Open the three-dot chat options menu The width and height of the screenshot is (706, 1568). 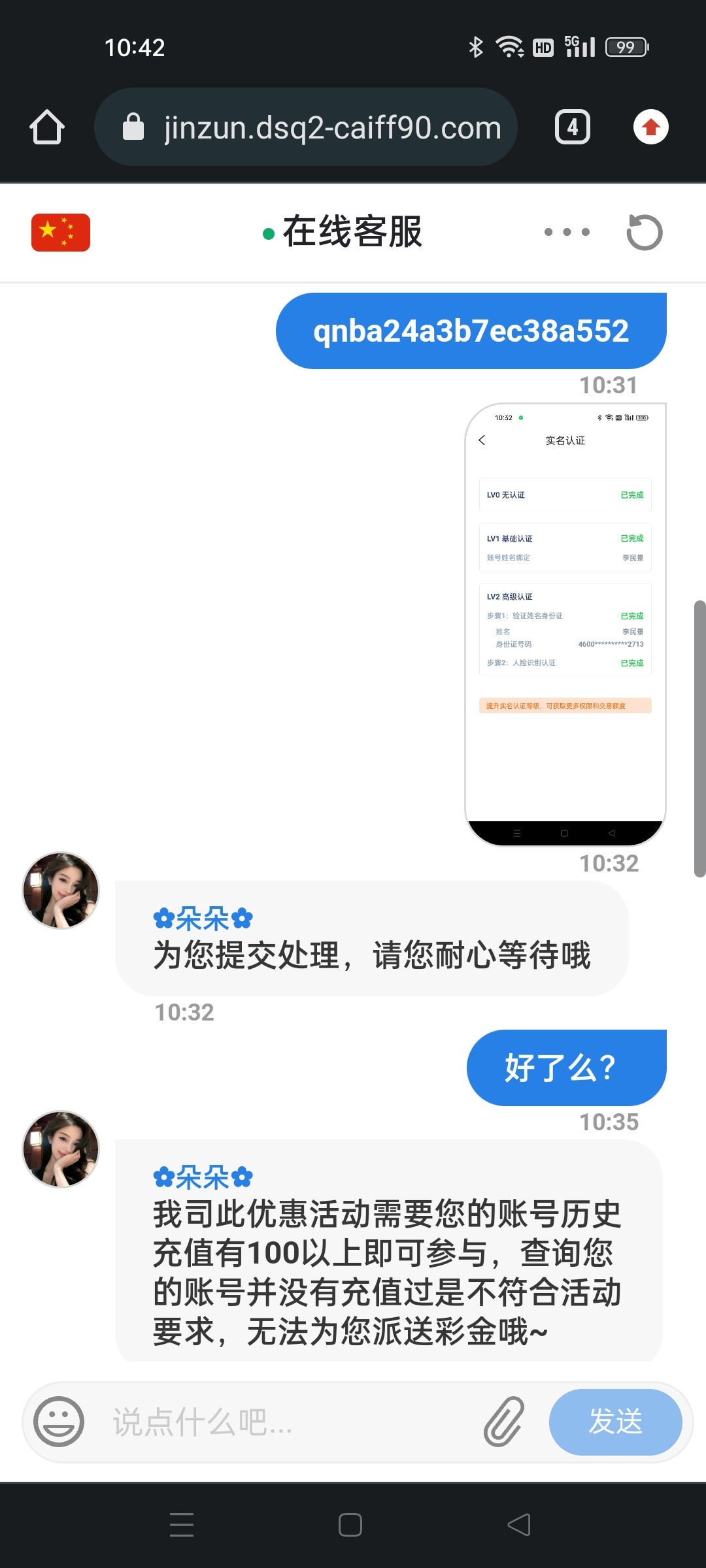567,232
